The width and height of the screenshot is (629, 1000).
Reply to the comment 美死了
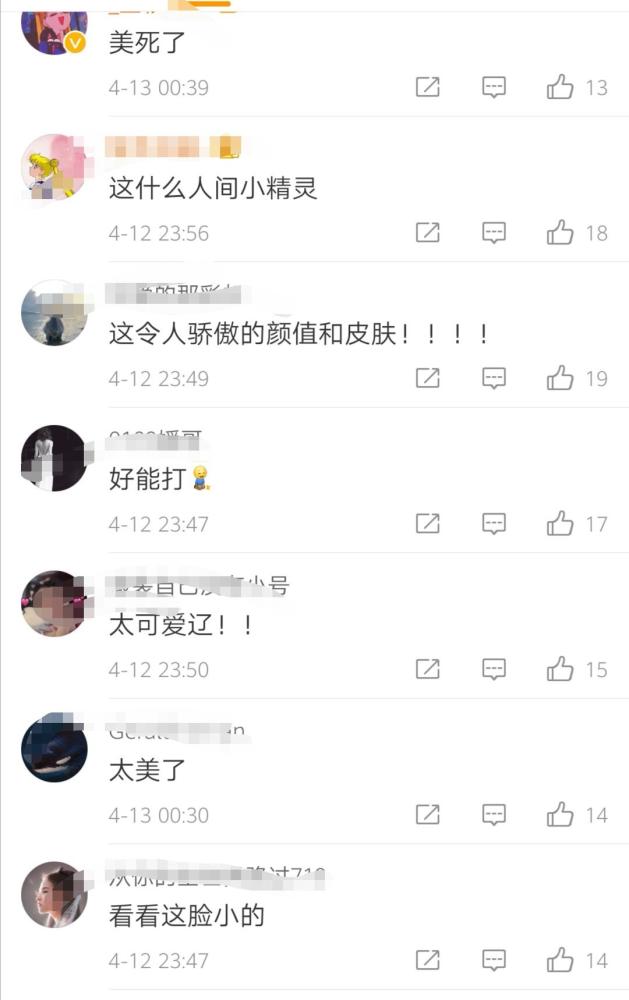click(x=494, y=88)
